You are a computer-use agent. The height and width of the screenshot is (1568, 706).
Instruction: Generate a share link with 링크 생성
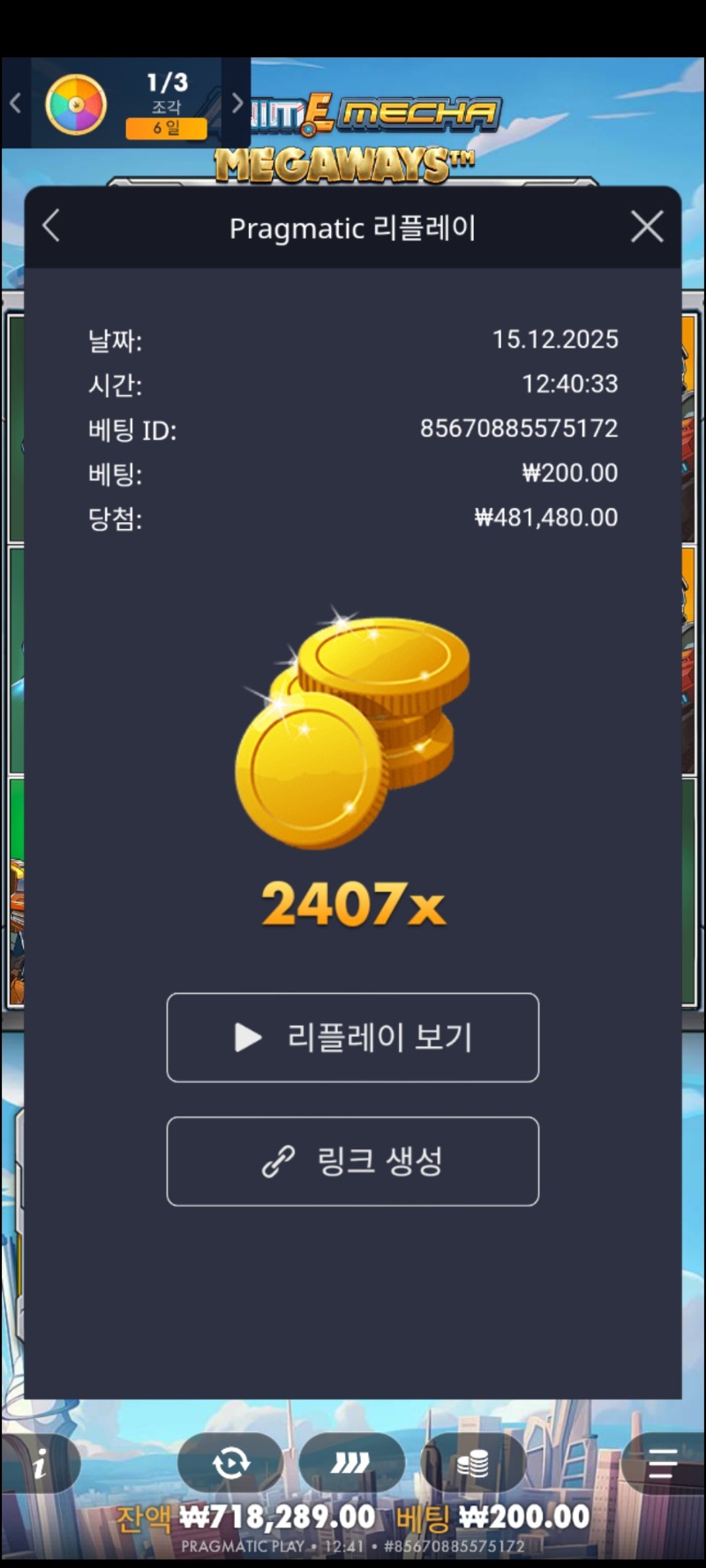click(352, 1161)
